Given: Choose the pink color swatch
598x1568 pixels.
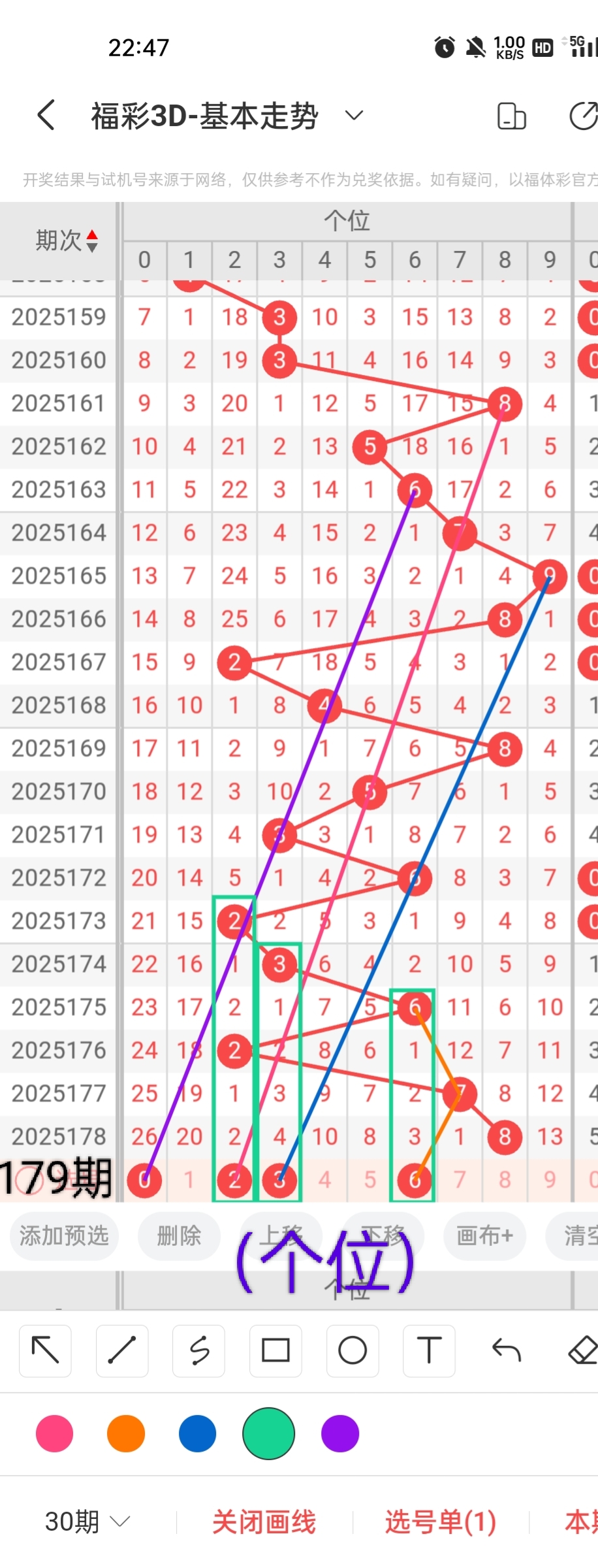Looking at the screenshot, I should [55, 1433].
